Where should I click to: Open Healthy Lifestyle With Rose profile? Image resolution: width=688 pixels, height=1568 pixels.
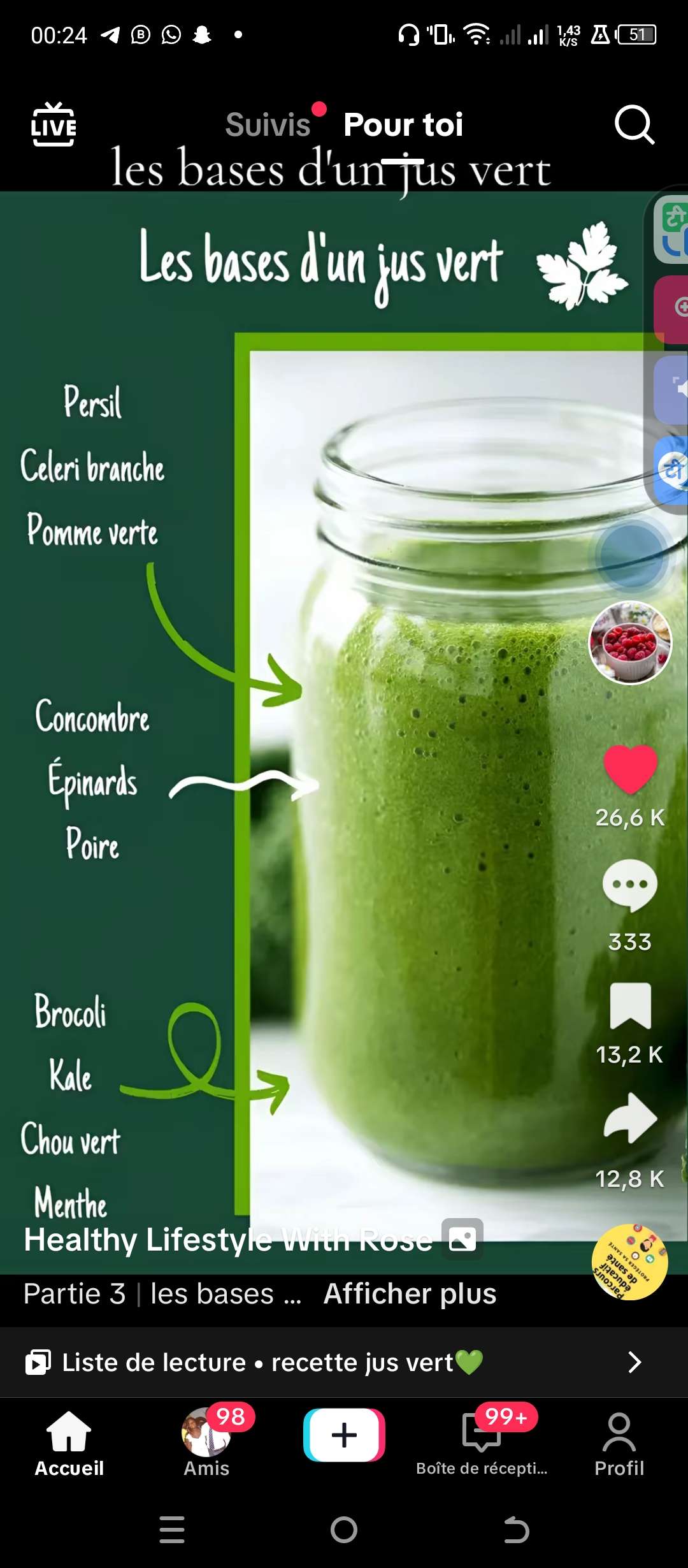click(x=228, y=1240)
